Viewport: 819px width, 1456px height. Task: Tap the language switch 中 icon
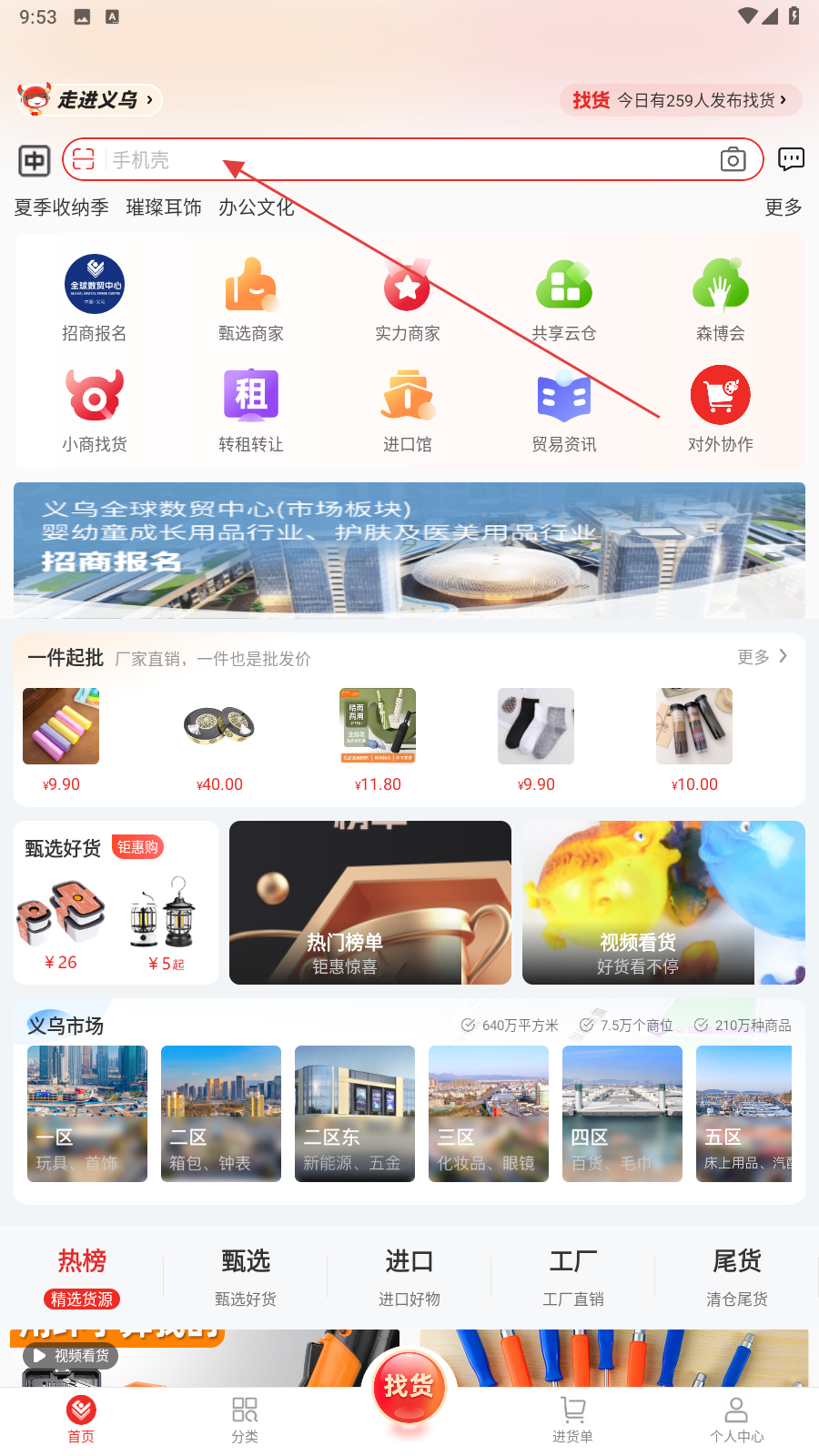pyautogui.click(x=34, y=161)
